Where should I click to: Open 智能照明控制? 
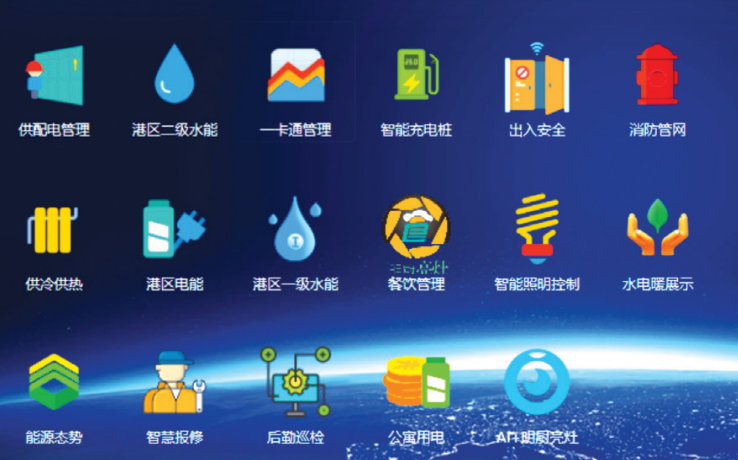tap(536, 230)
